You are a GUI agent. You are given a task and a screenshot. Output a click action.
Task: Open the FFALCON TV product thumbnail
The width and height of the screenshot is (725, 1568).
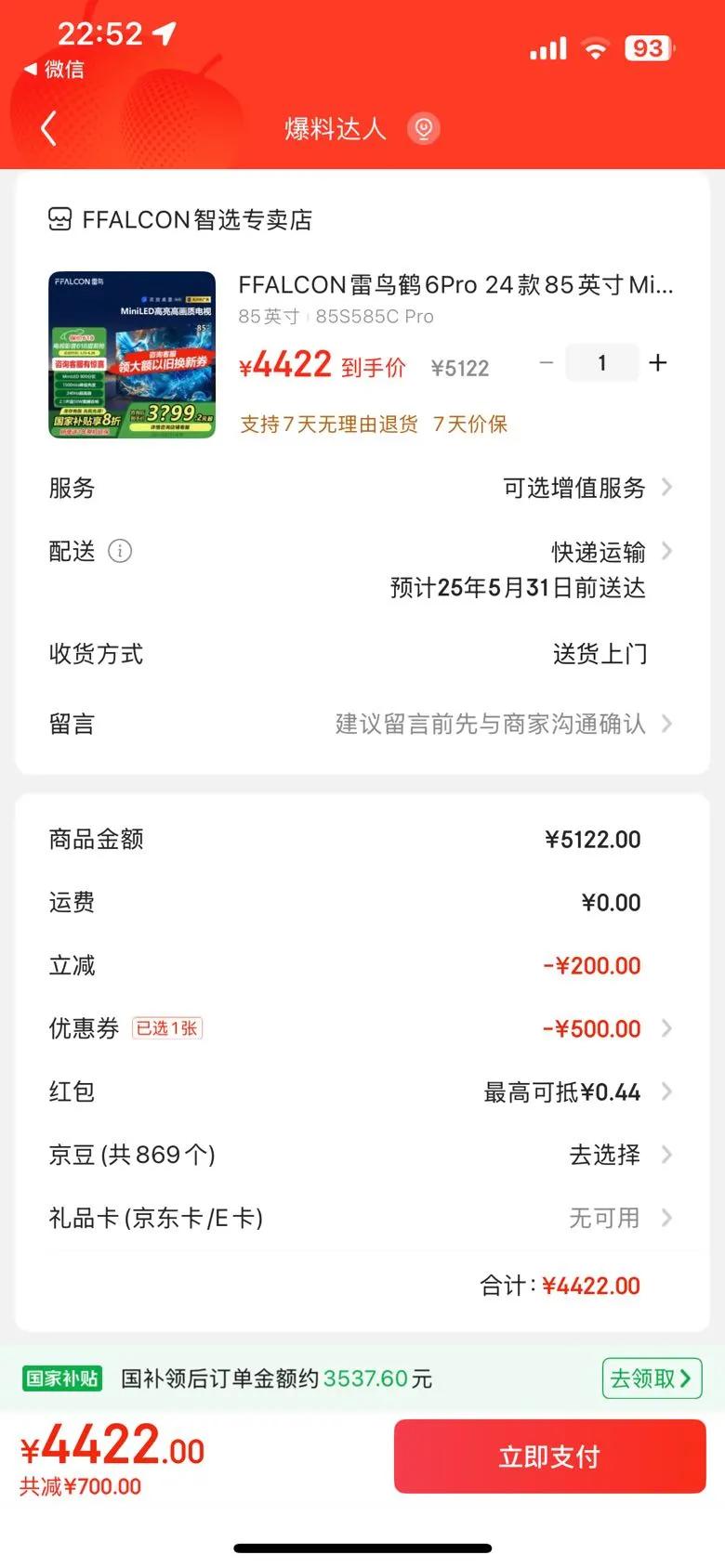click(132, 354)
